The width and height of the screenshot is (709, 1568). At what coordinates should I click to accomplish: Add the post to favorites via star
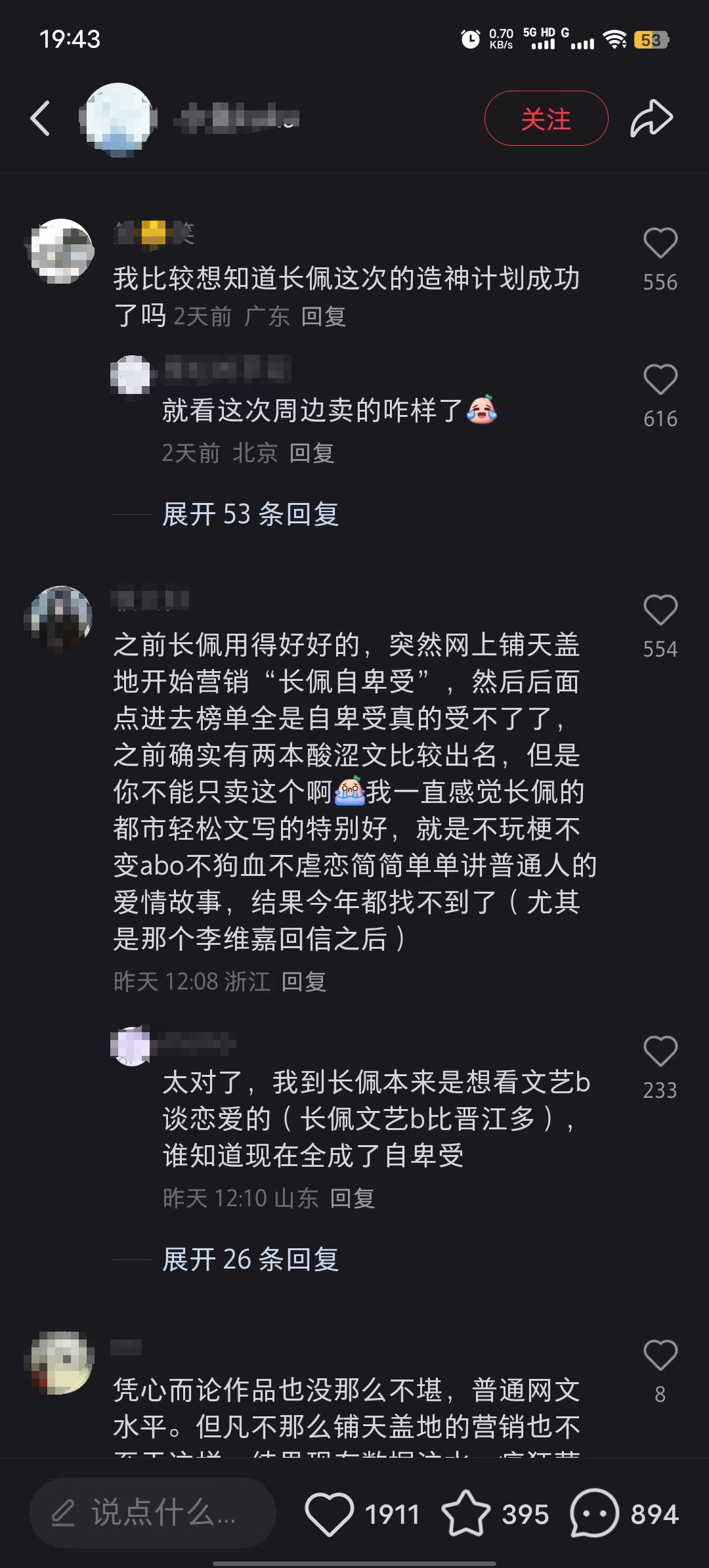(465, 1514)
